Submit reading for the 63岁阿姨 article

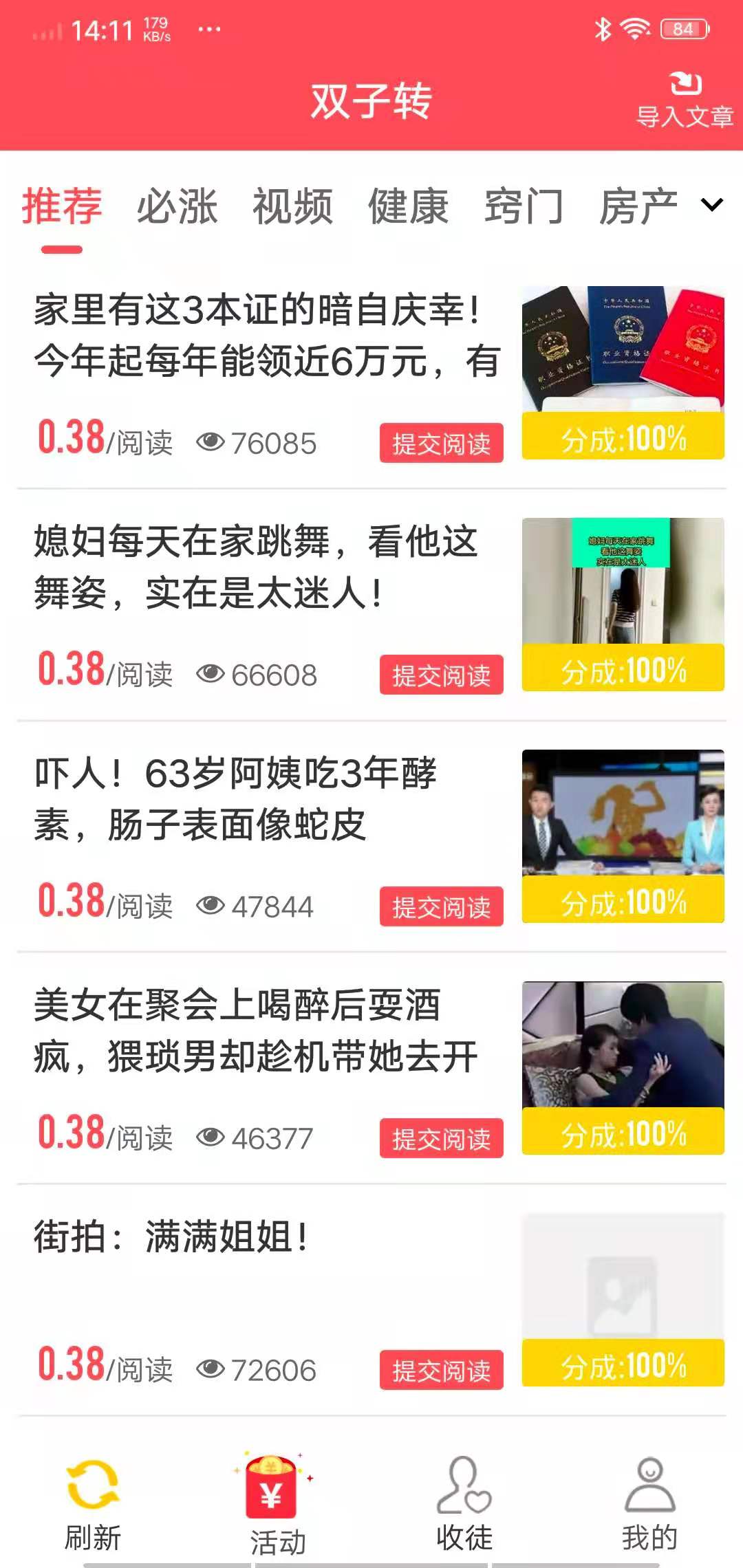441,908
